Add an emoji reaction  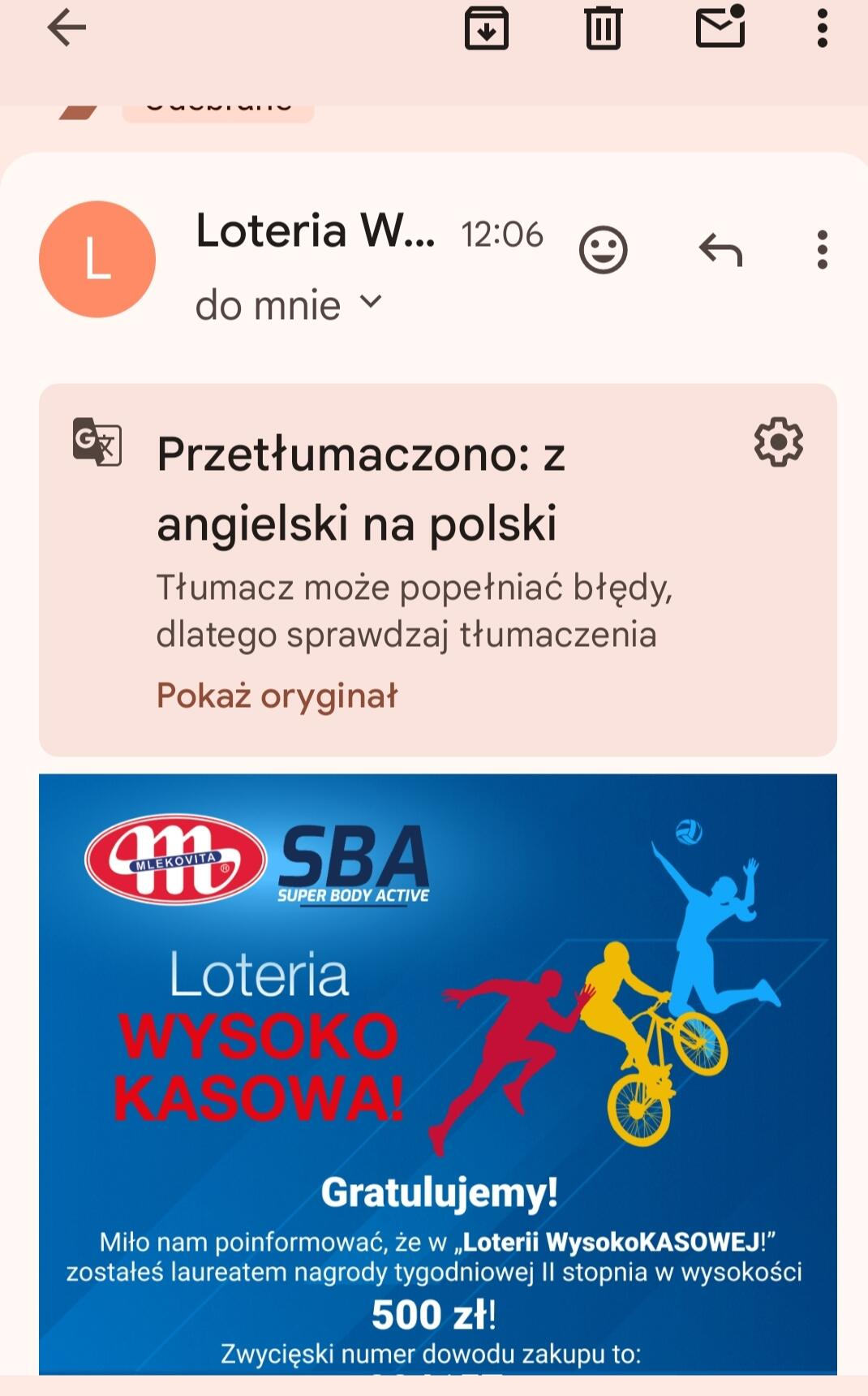coord(603,250)
